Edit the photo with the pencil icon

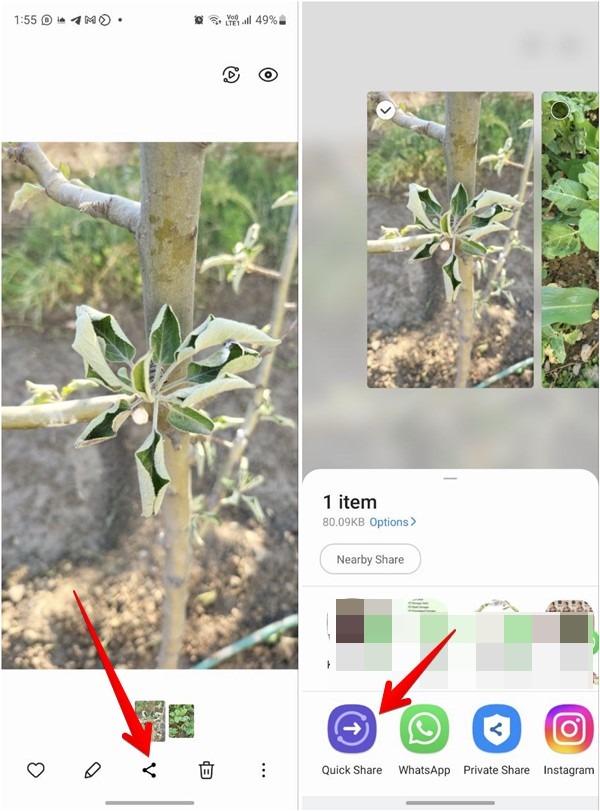pyautogui.click(x=93, y=770)
